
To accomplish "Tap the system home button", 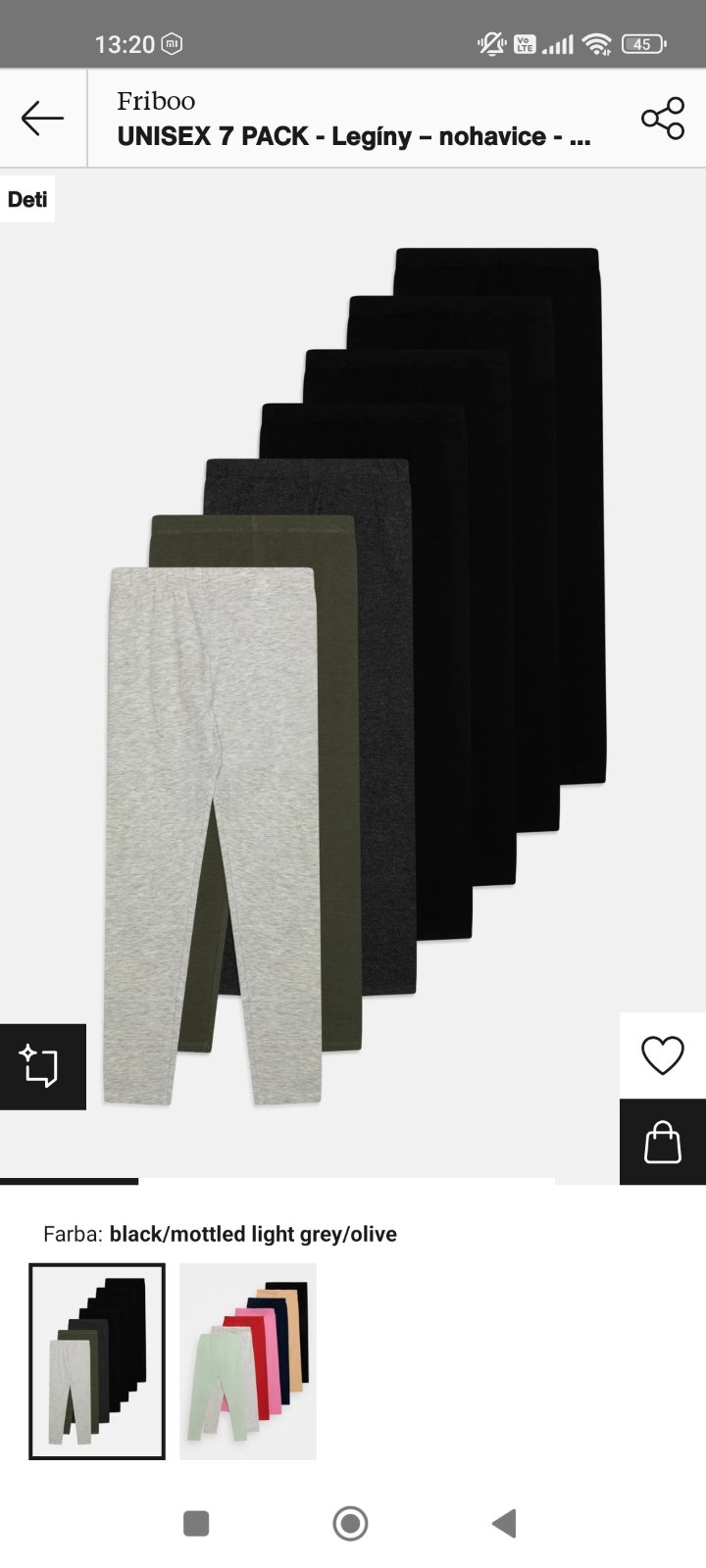I will pyautogui.click(x=350, y=1523).
